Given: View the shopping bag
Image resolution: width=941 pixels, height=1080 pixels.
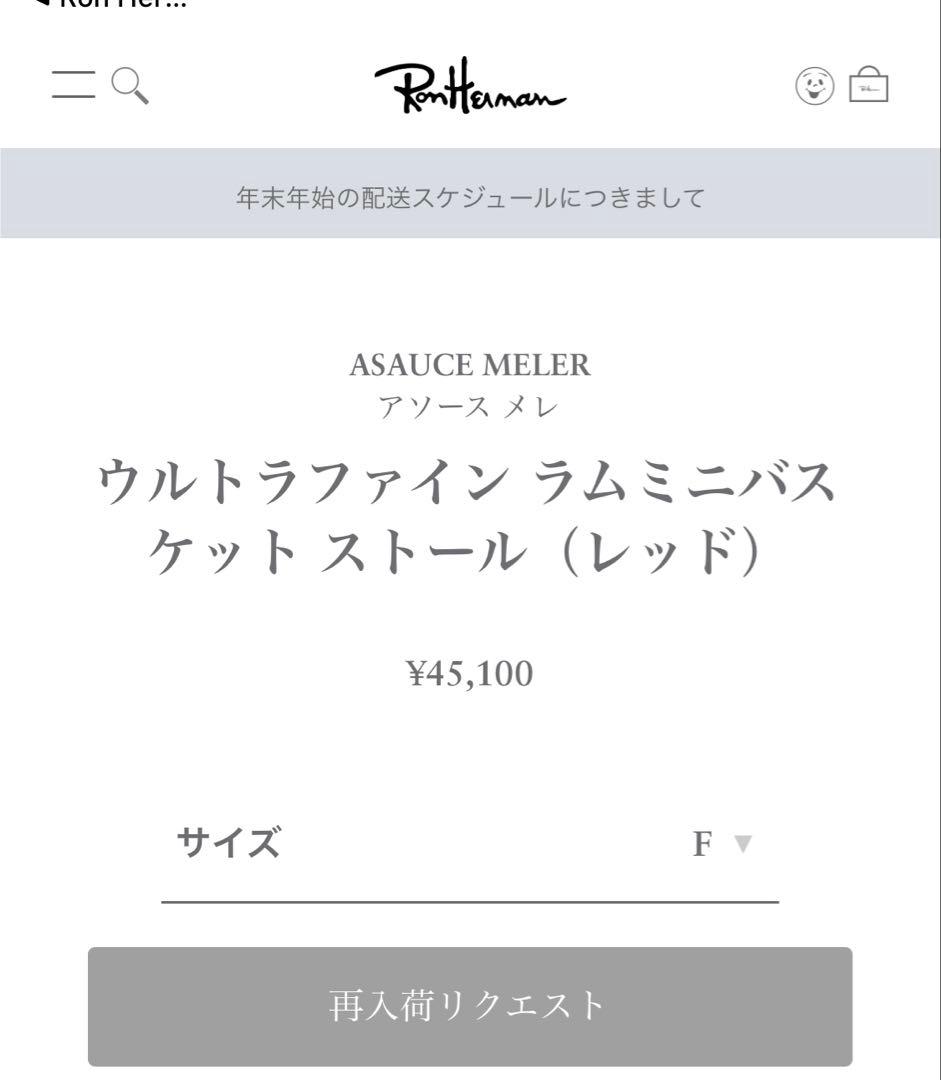Looking at the screenshot, I should pyautogui.click(x=868, y=86).
